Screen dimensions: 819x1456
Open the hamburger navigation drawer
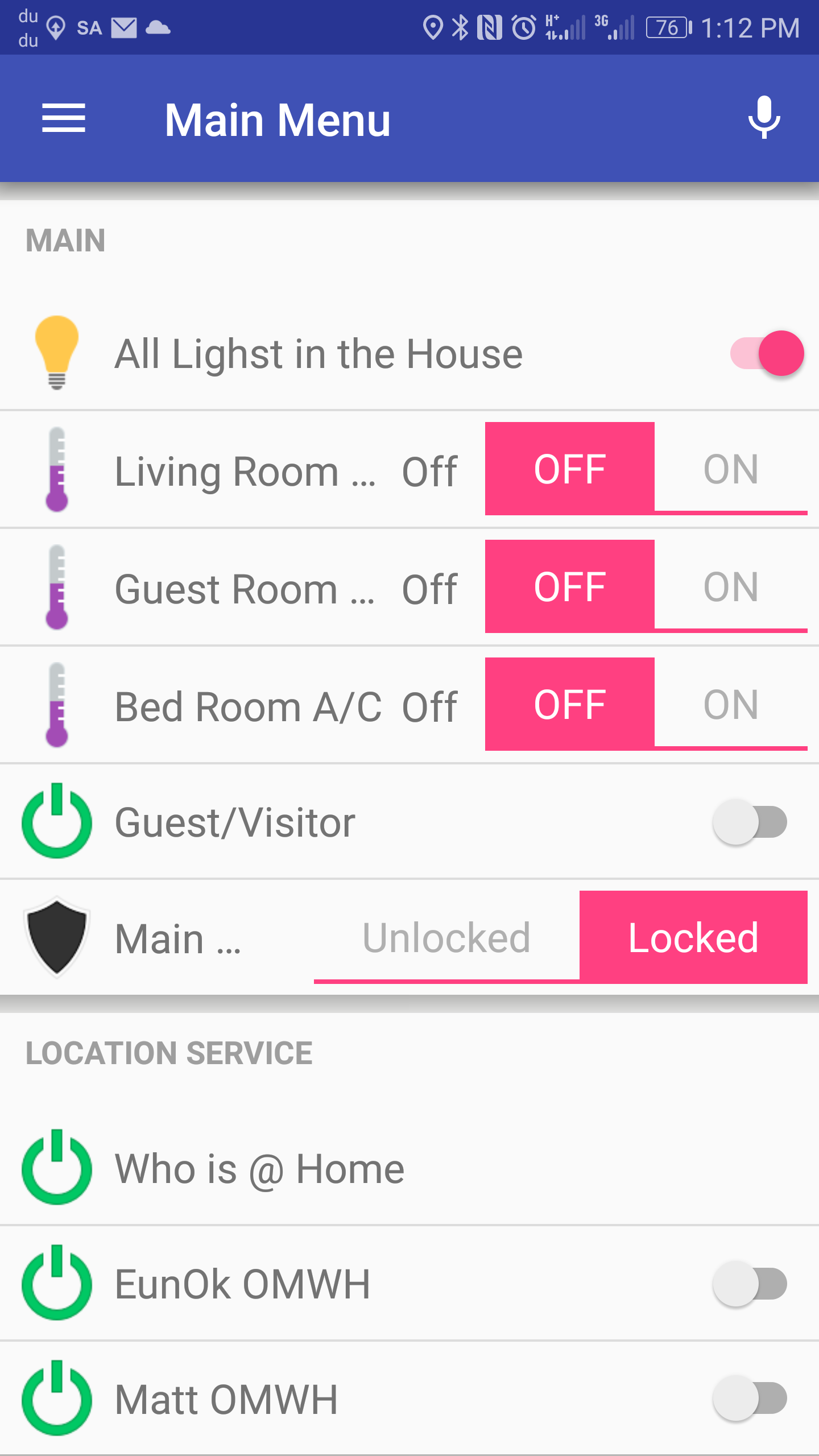point(64,118)
